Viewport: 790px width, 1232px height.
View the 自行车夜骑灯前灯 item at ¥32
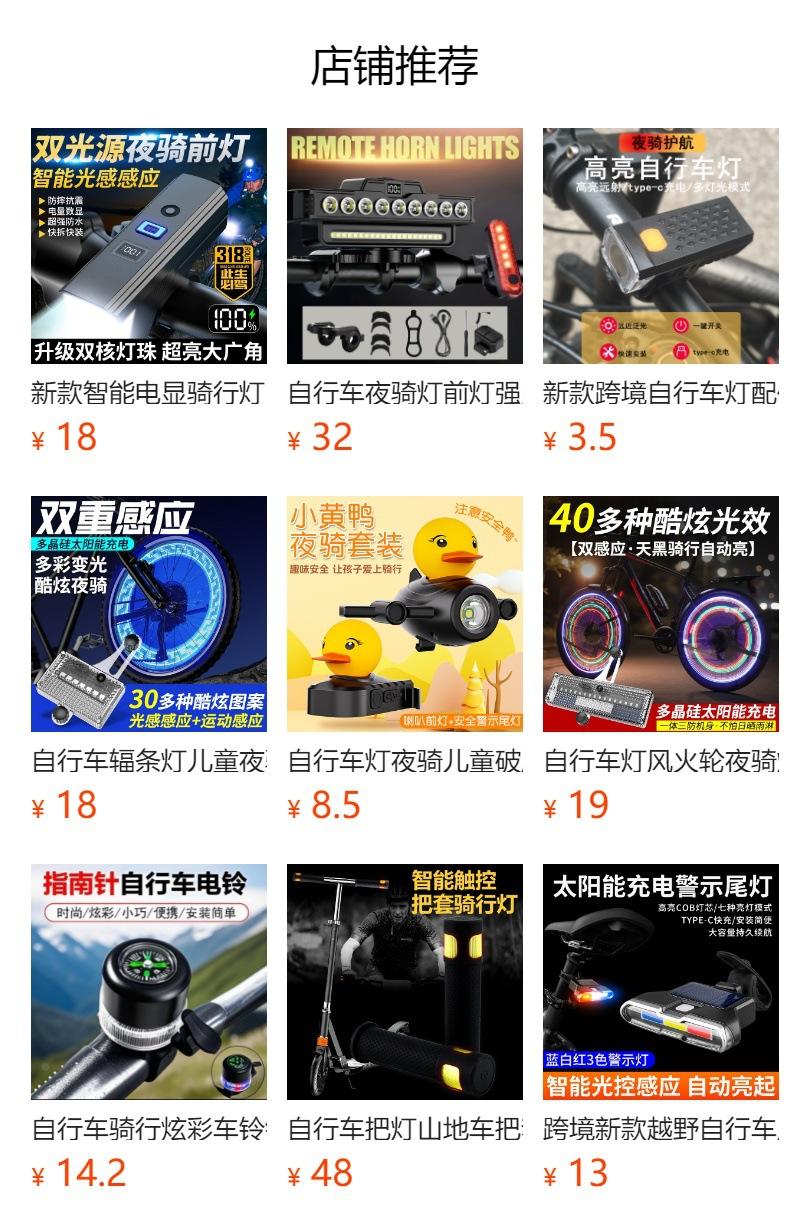405,246
